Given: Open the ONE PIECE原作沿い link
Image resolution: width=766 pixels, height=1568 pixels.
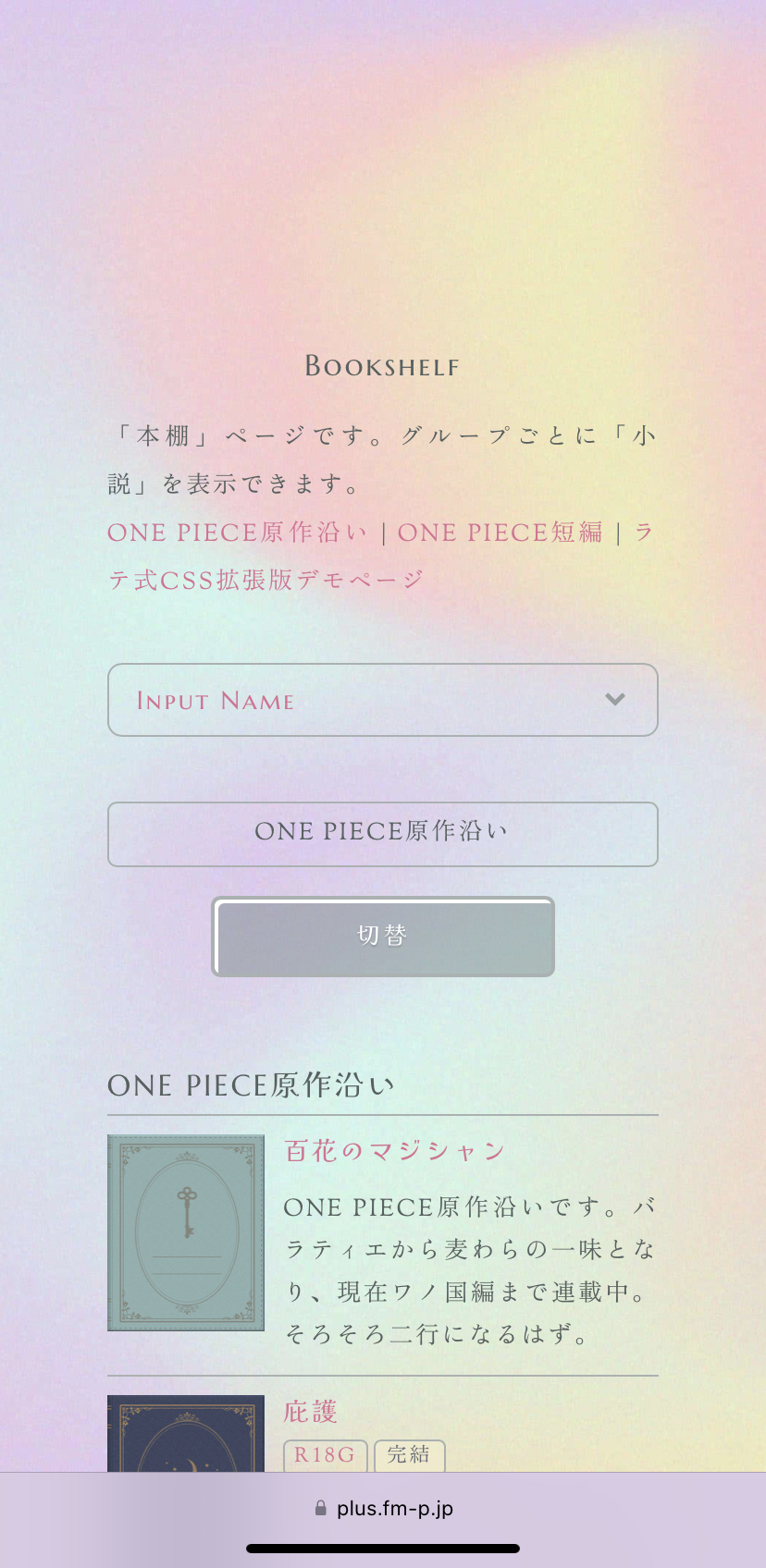Looking at the screenshot, I should point(237,533).
